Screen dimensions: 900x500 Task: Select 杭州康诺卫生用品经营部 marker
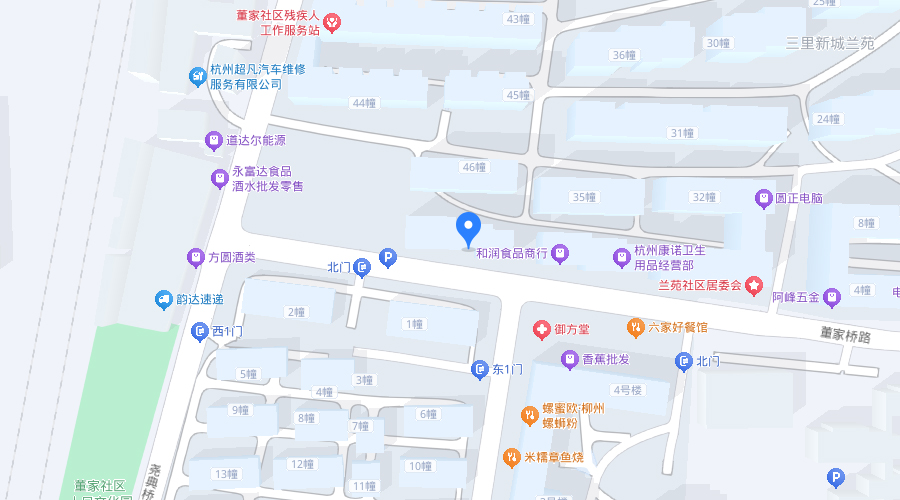621,257
